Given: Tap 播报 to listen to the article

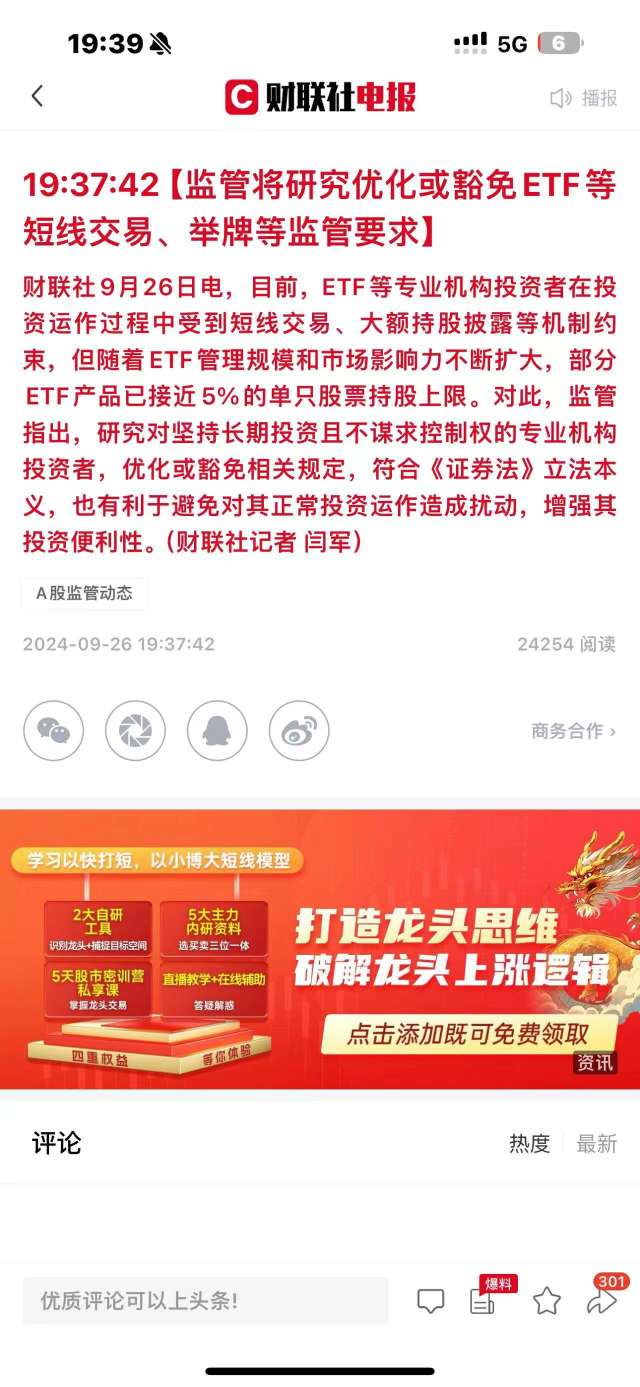Looking at the screenshot, I should pos(585,98).
